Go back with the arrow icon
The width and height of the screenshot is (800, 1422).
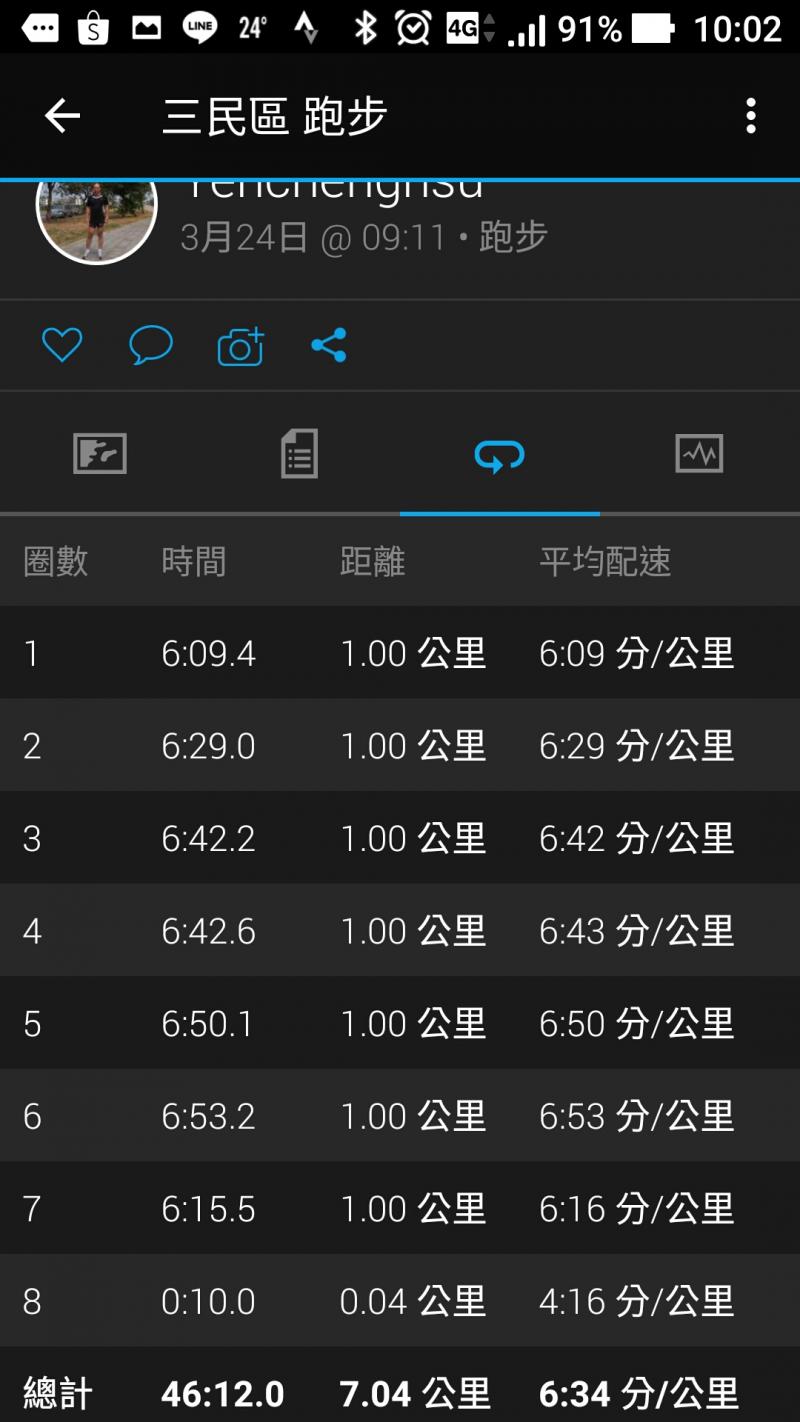tap(62, 117)
